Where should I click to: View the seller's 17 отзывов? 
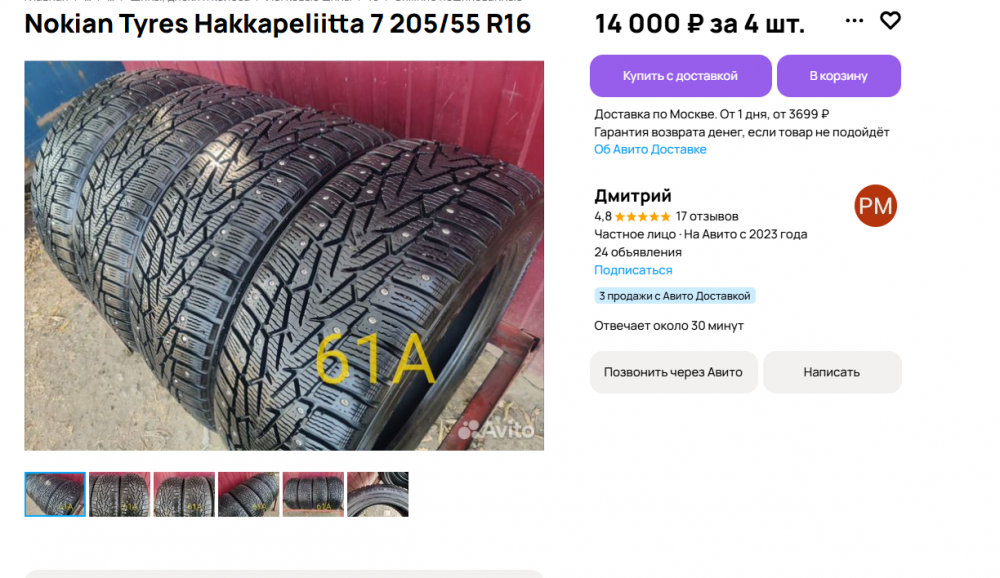[x=707, y=216]
